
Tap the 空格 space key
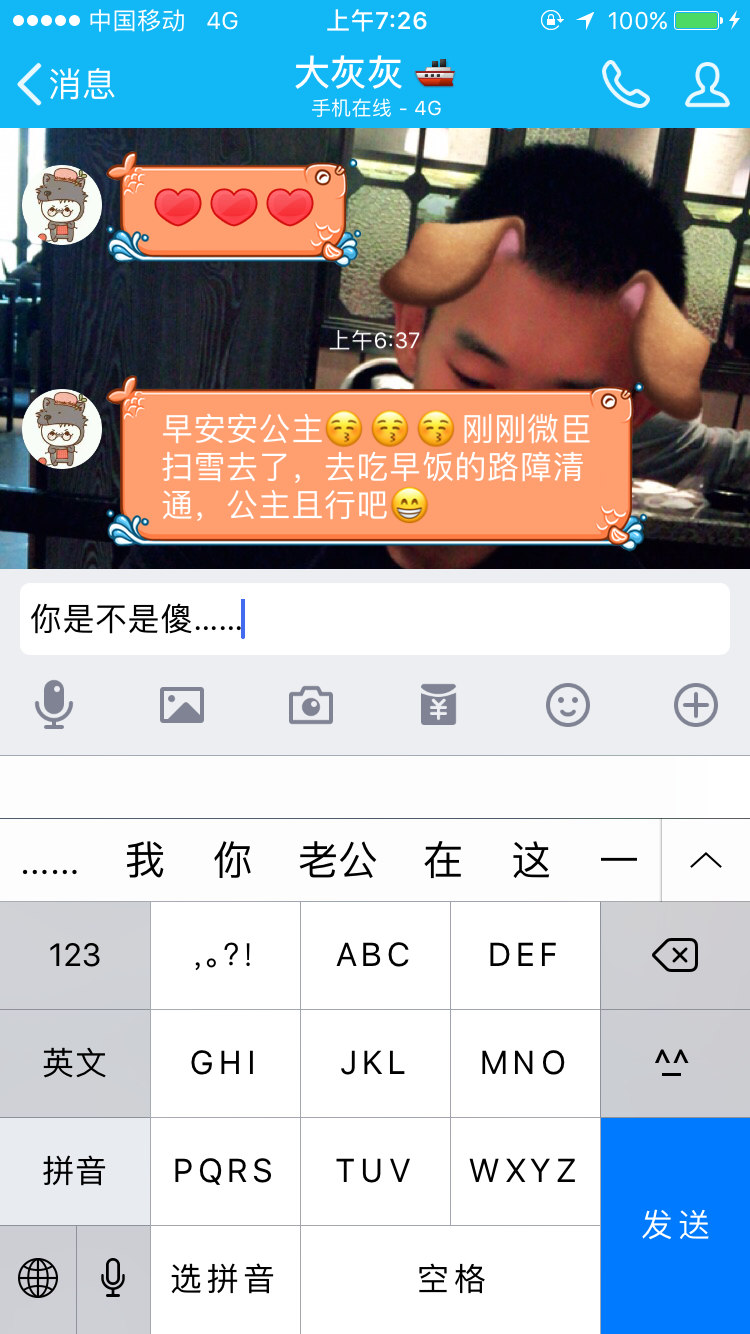pos(450,1279)
